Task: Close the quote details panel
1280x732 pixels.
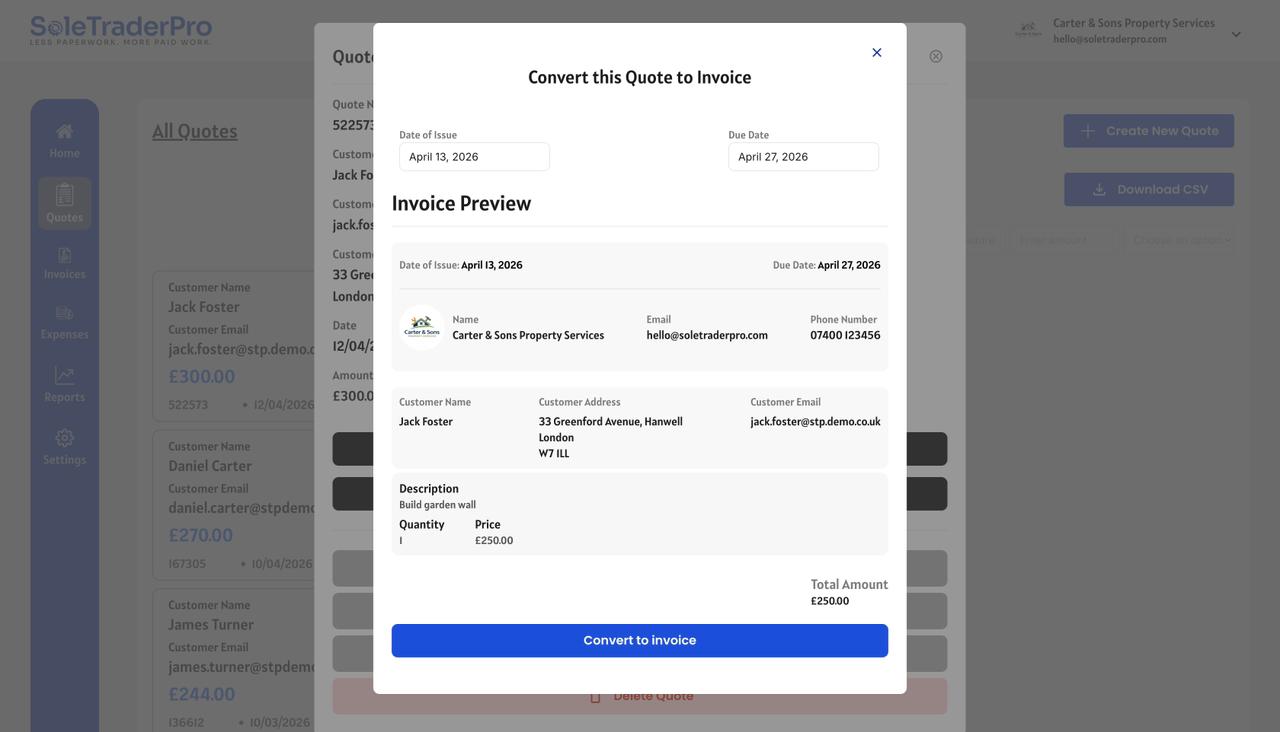Action: point(936,57)
